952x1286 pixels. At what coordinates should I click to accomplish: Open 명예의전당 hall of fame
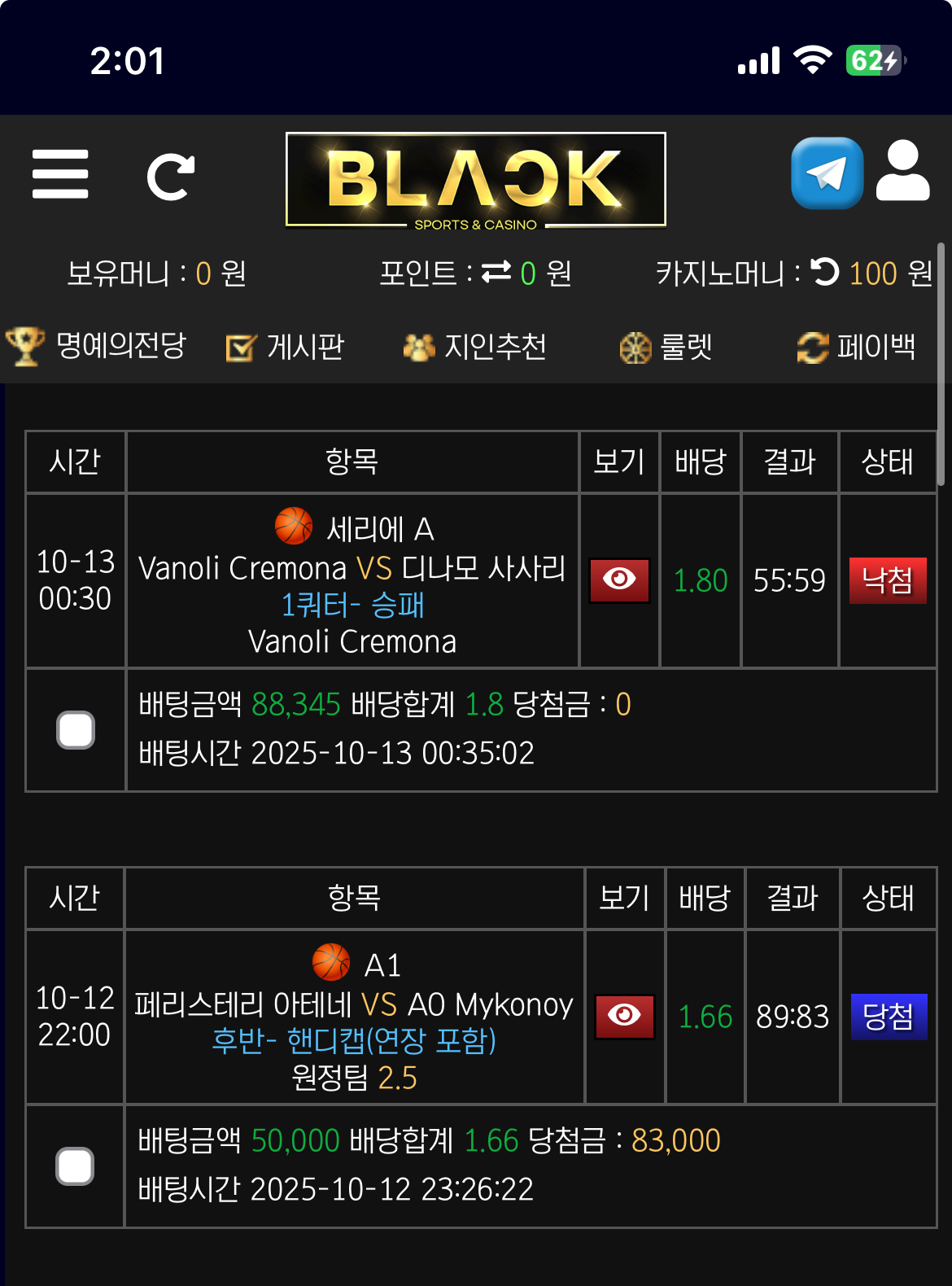tap(97, 346)
